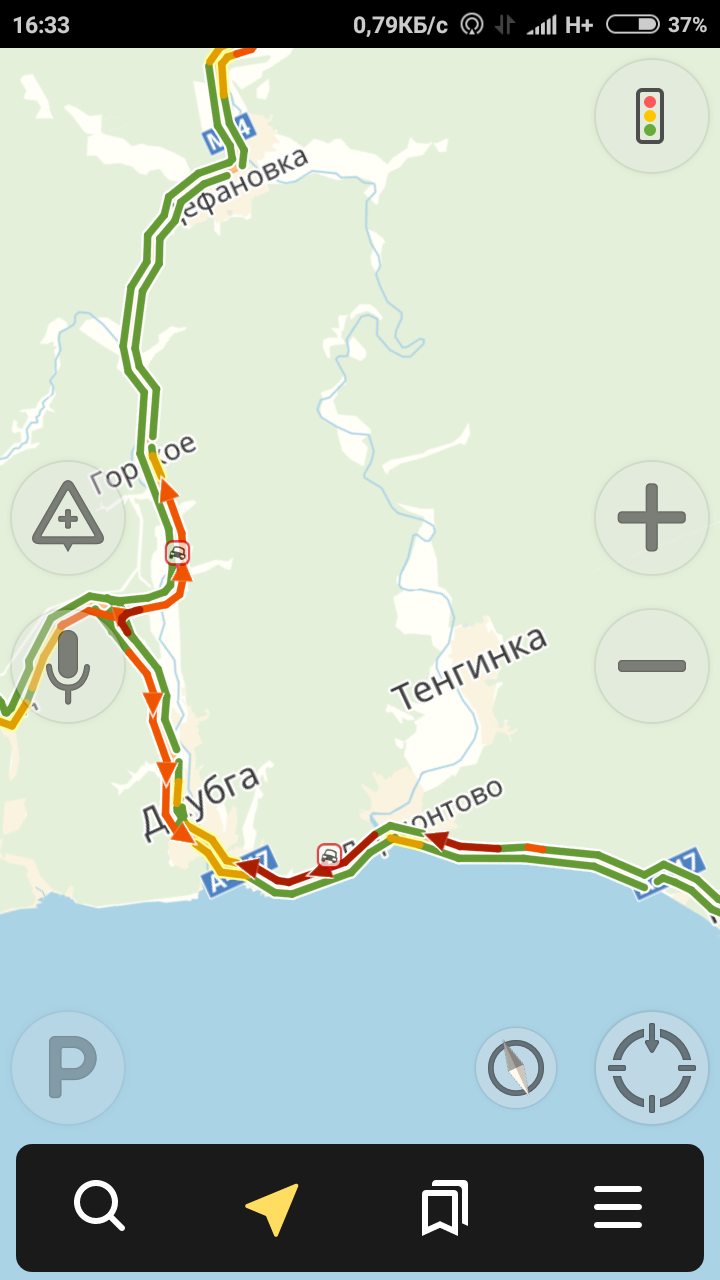
Task: Tap the yellow navigation arrow
Action: 272,1208
